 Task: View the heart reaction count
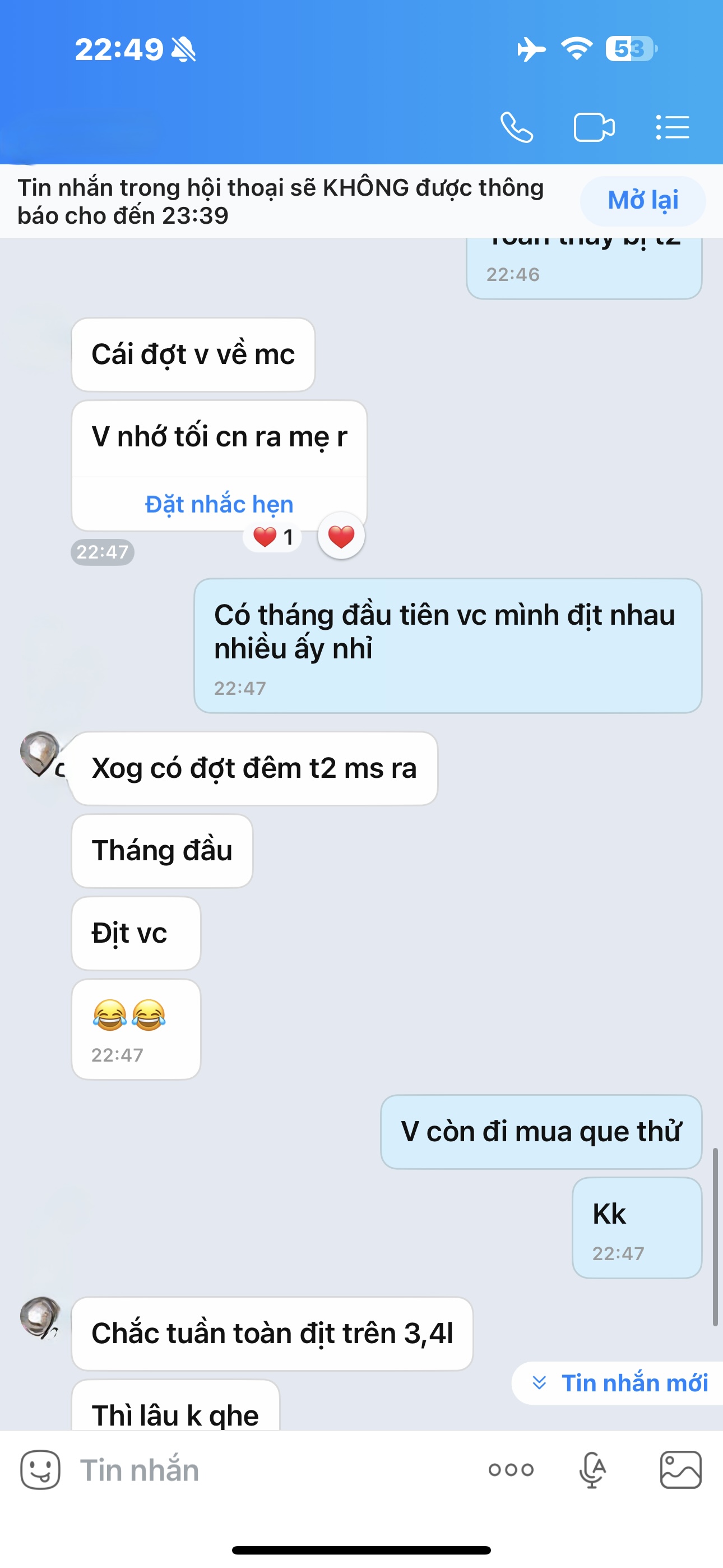pos(274,537)
